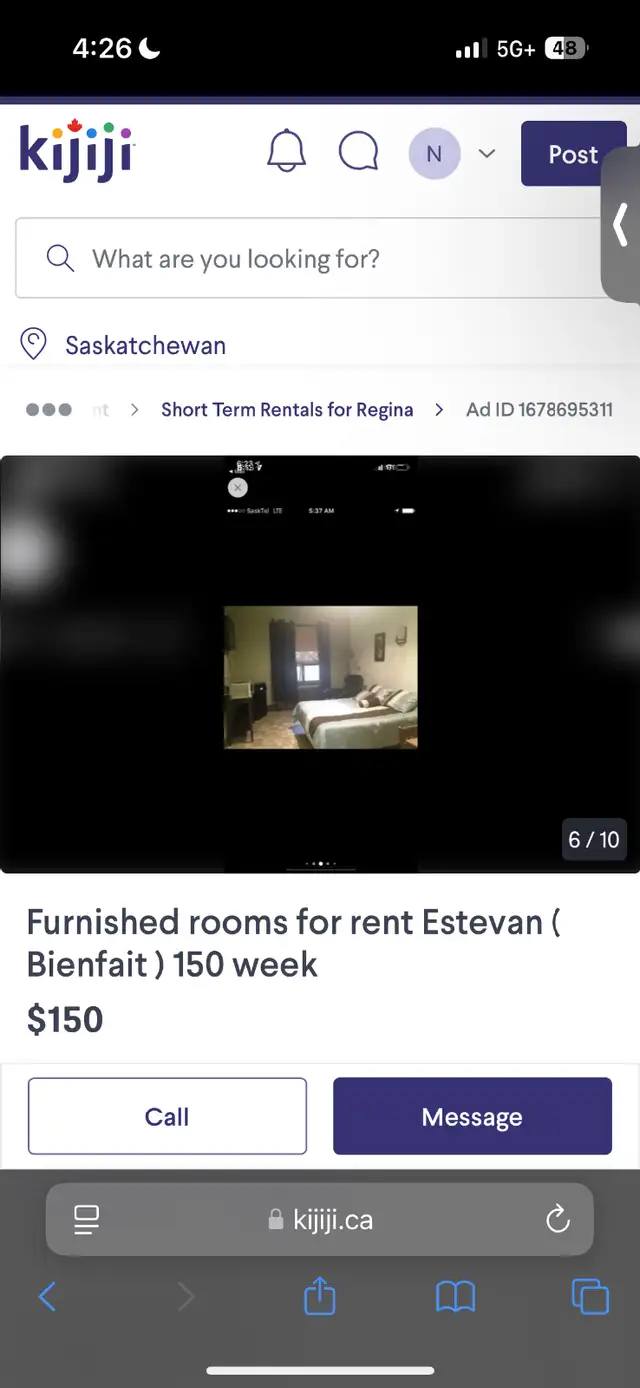
Task: Open Short Term Rentals for Regina breadcrumb
Action: point(287,409)
